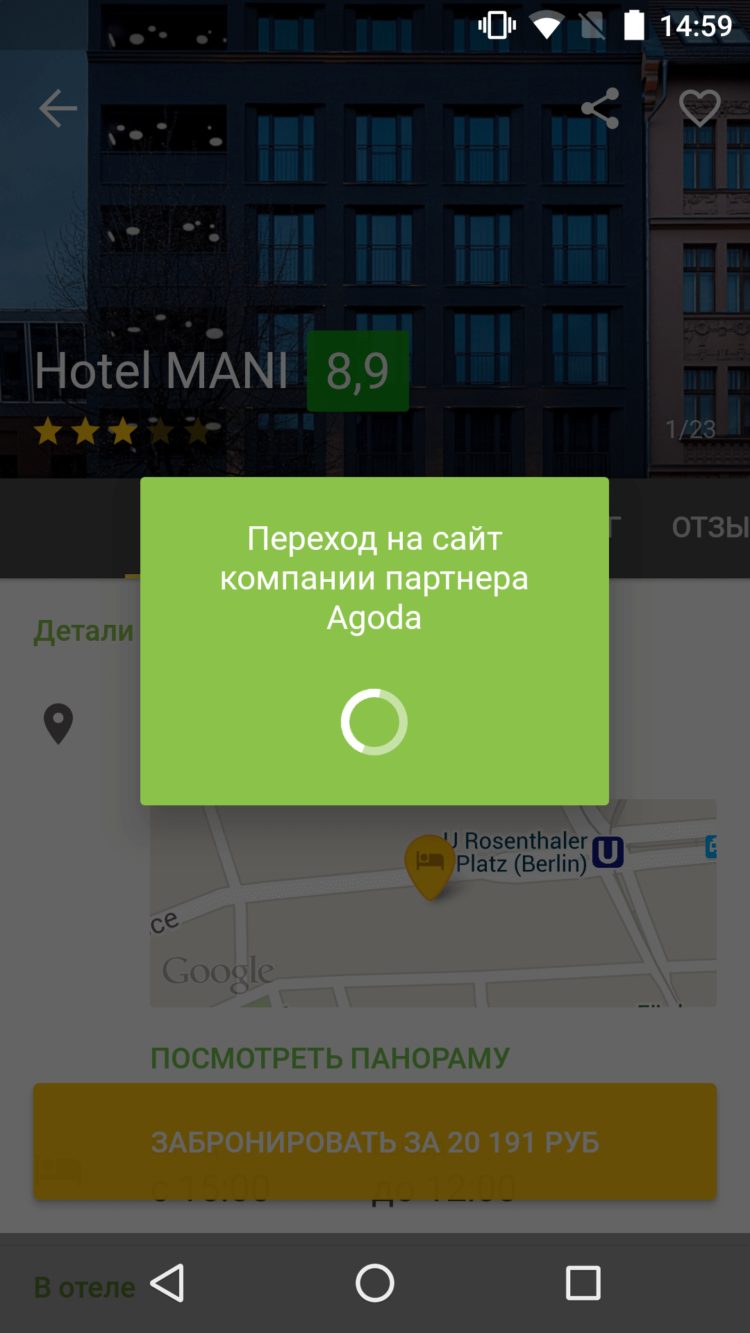Navigate back using the back arrow
Viewport: 750px width, 1333px height.
56,108
